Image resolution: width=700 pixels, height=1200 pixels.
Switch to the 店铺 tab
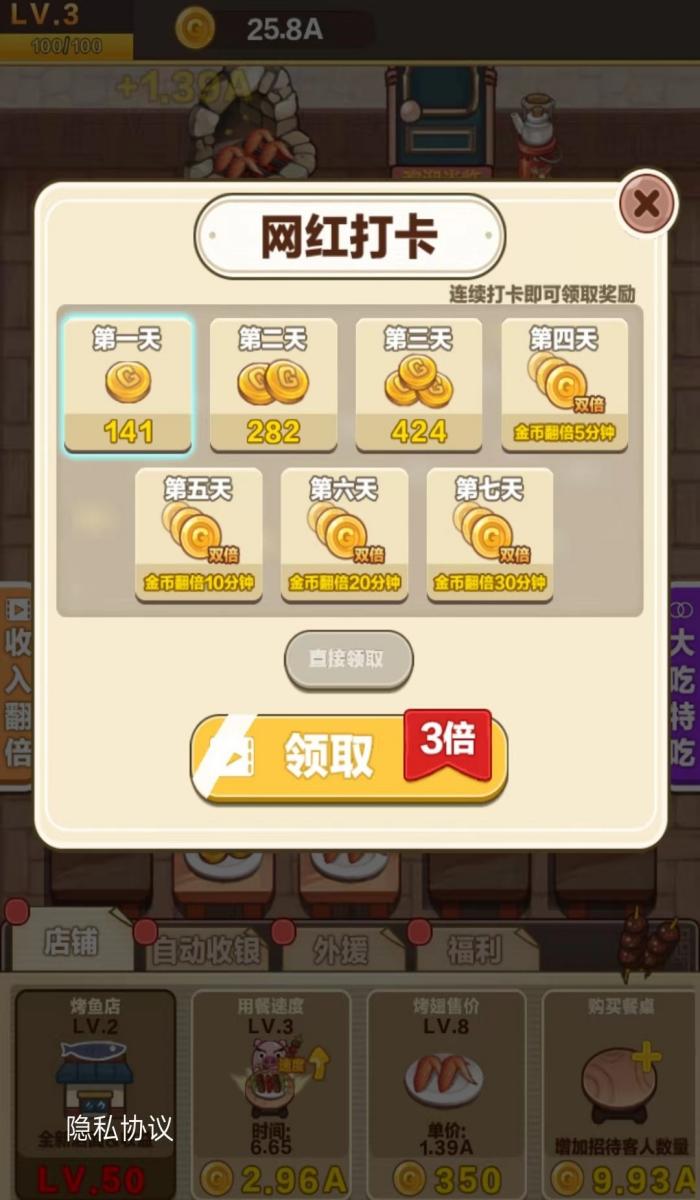click(x=72, y=943)
